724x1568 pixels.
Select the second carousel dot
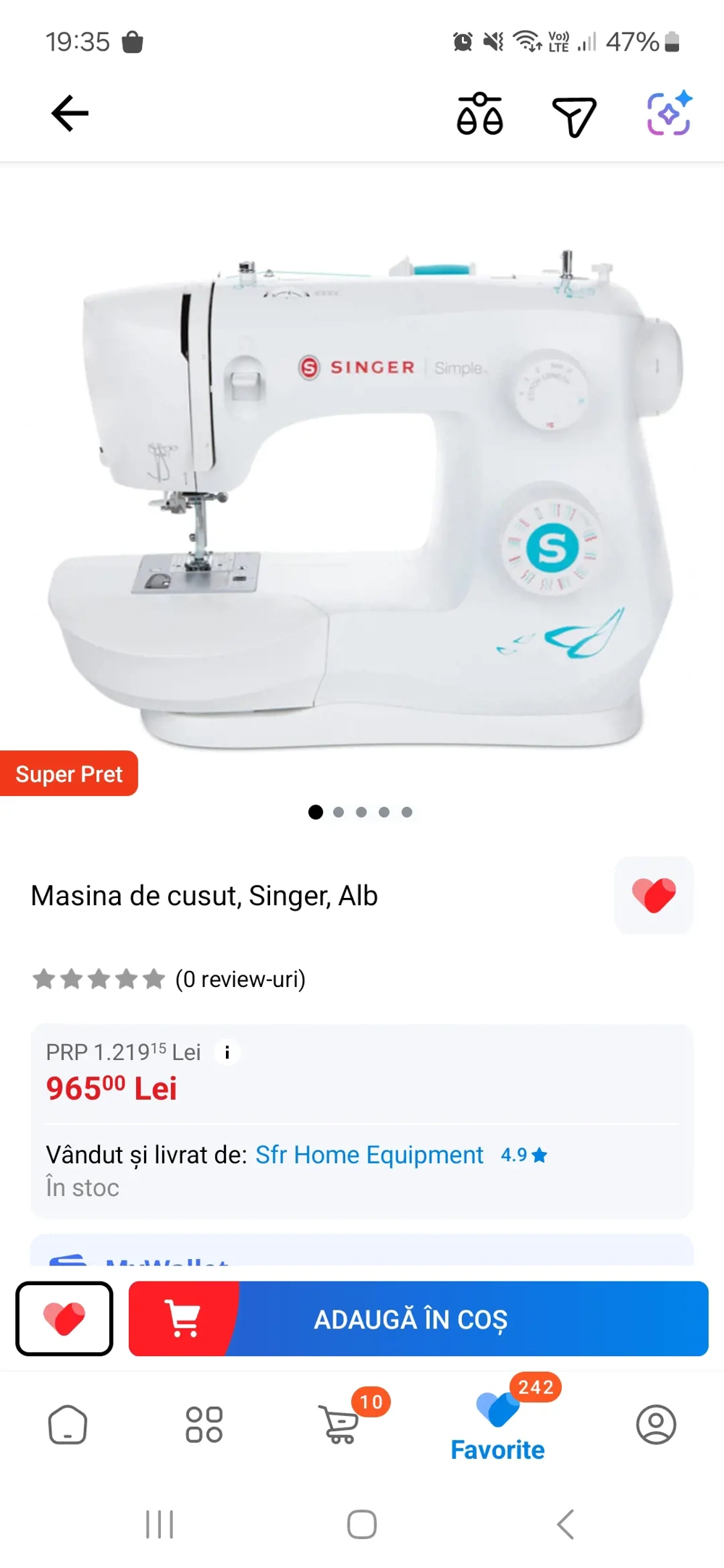[x=339, y=812]
